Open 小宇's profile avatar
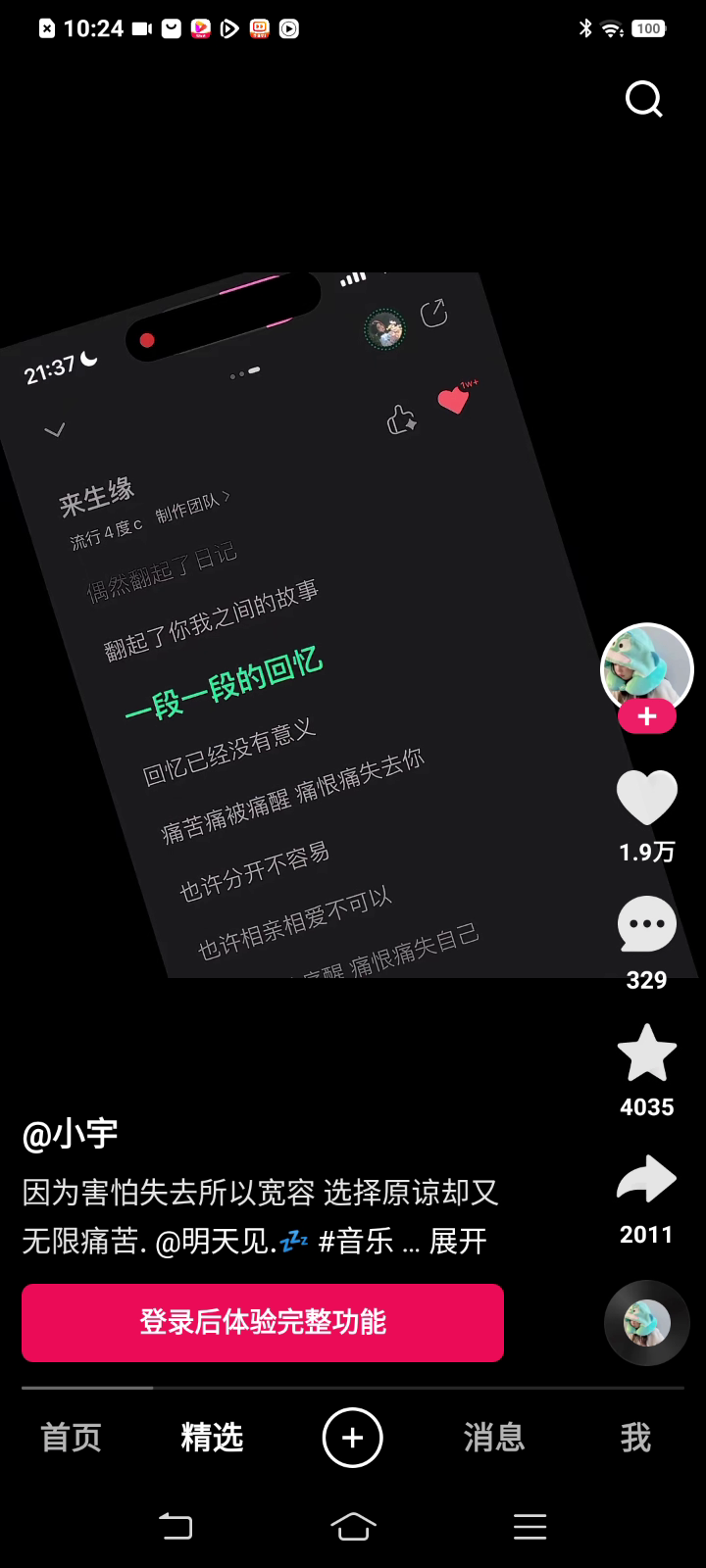The width and height of the screenshot is (706, 1568). click(x=646, y=665)
